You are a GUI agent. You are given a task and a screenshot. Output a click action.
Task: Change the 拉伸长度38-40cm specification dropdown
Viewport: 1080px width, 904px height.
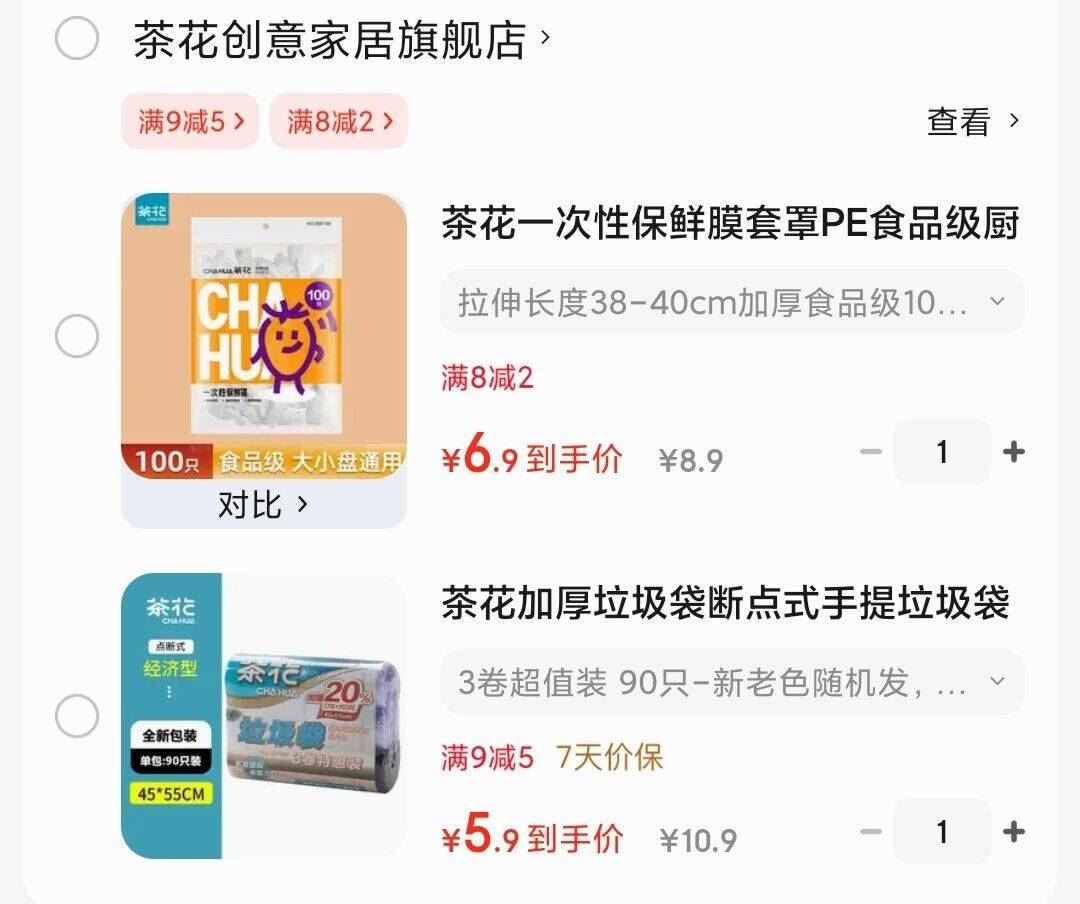pyautogui.click(x=732, y=302)
